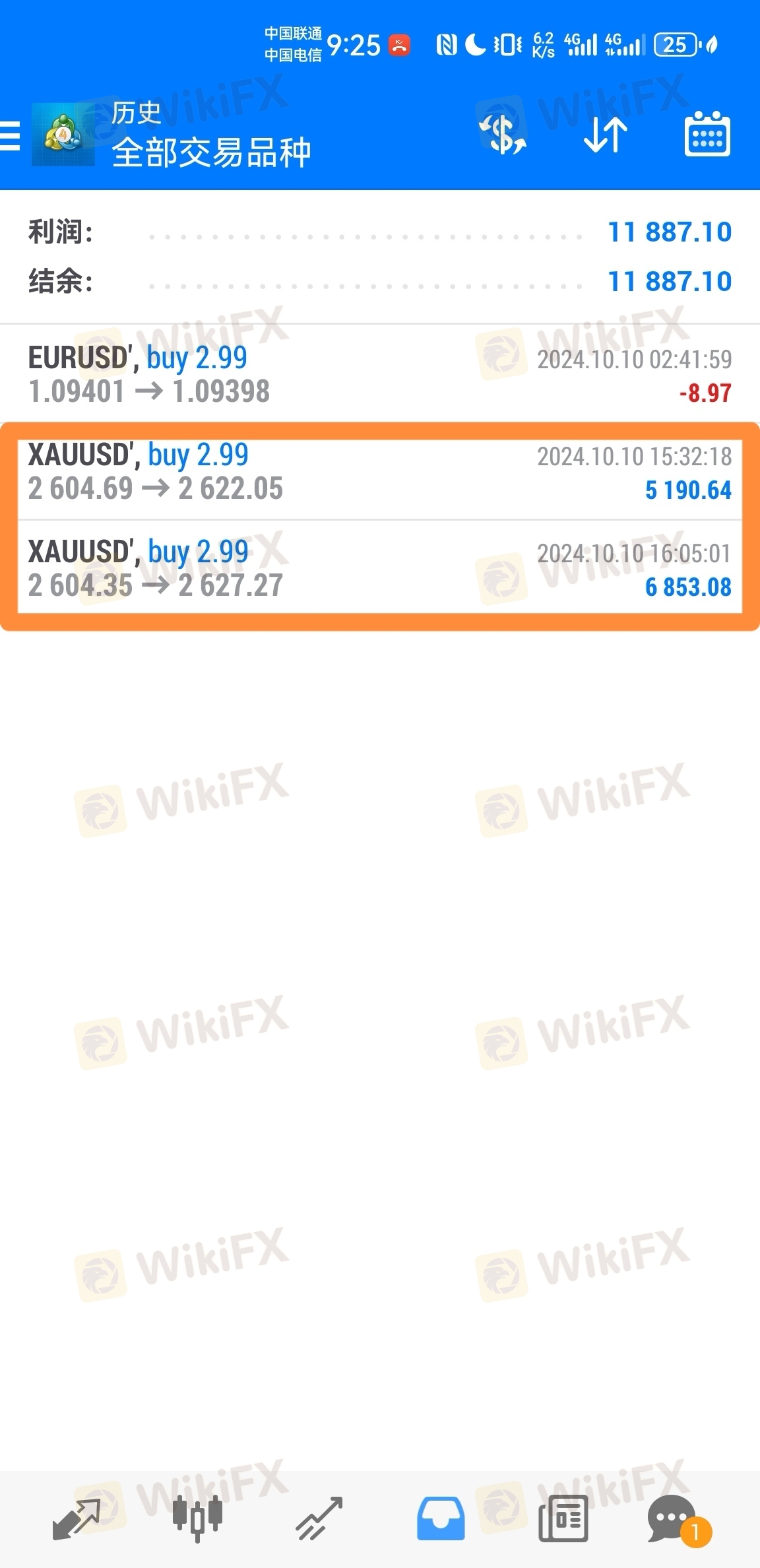Open the XAUUSD trade with profit 6 853.08
Viewport: 760px width, 1568px height.
click(380, 568)
